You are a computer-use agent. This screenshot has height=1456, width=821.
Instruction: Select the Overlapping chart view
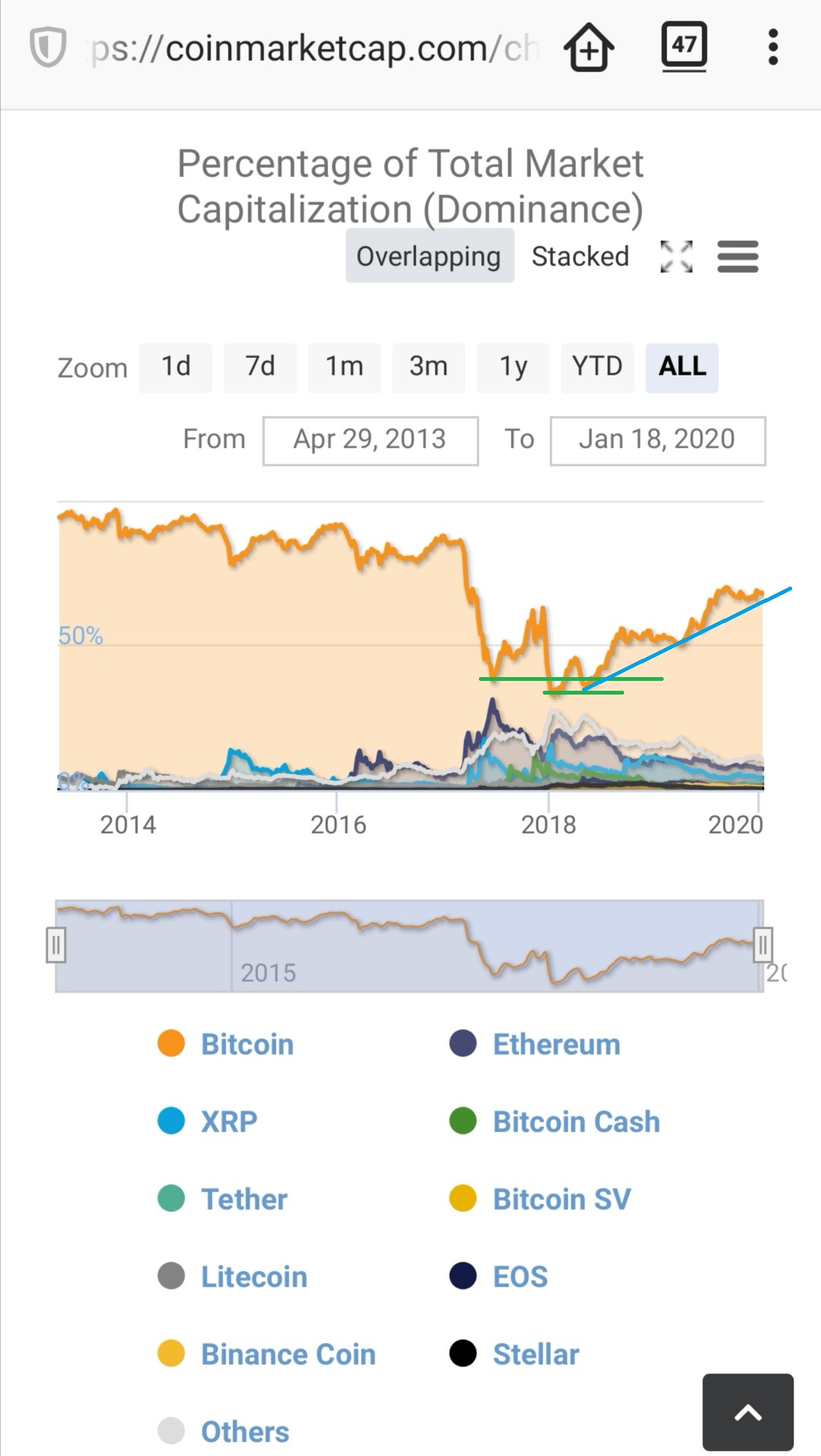click(x=430, y=256)
